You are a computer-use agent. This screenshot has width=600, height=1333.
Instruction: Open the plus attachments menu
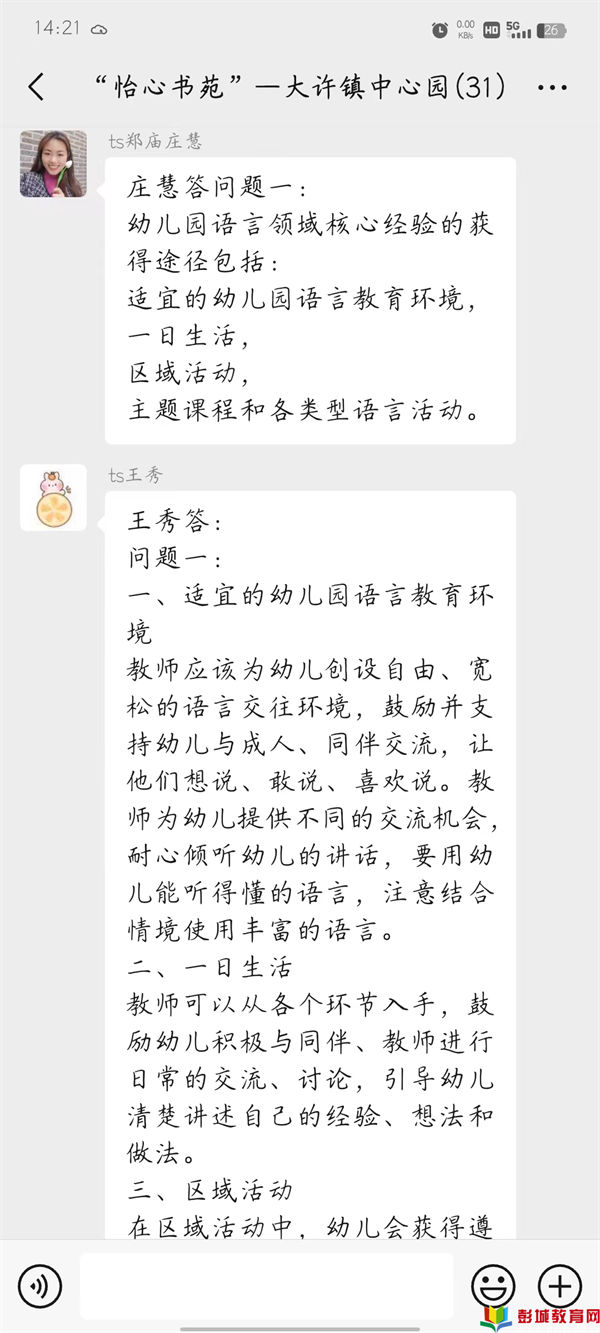tap(559, 1286)
